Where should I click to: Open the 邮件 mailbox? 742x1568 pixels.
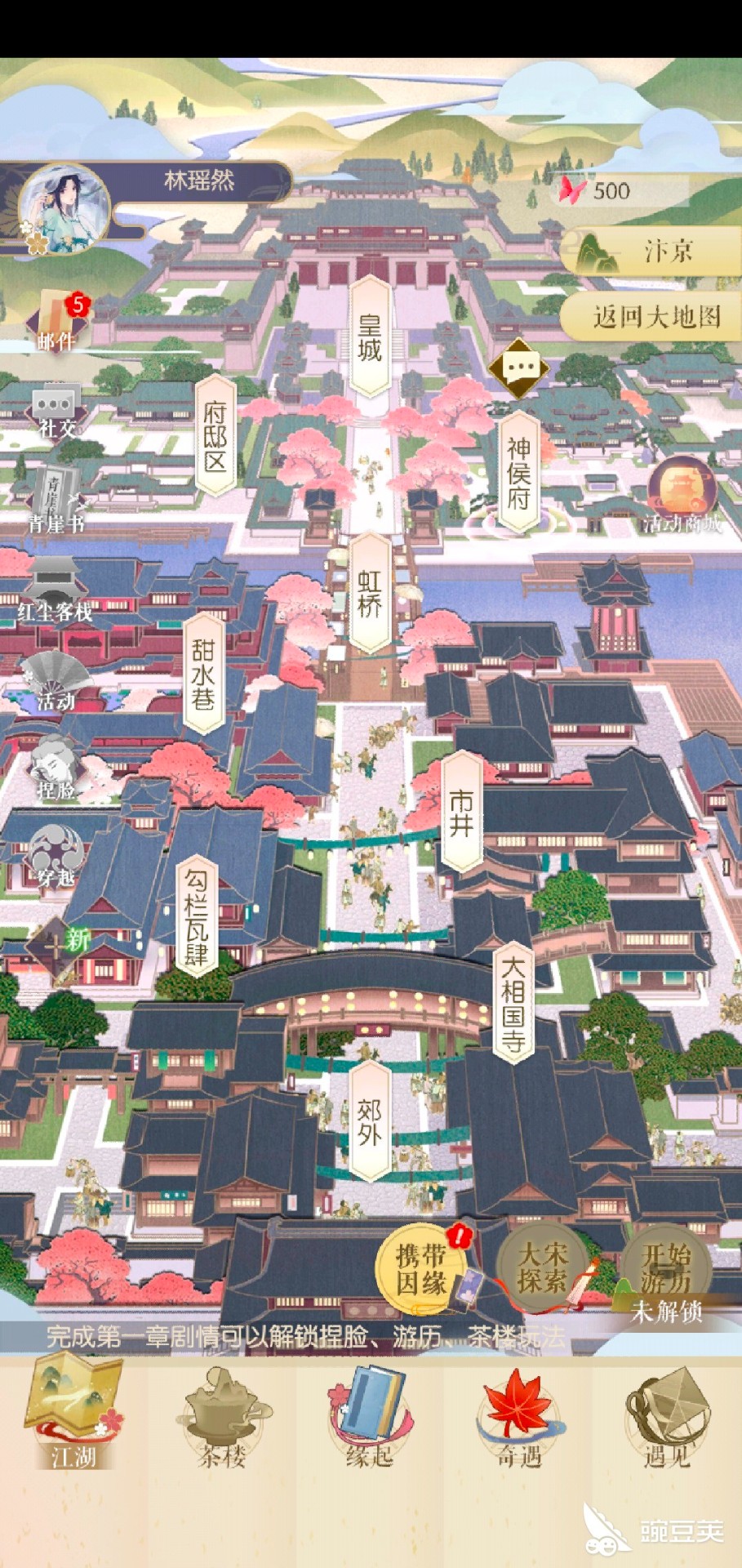(x=57, y=321)
